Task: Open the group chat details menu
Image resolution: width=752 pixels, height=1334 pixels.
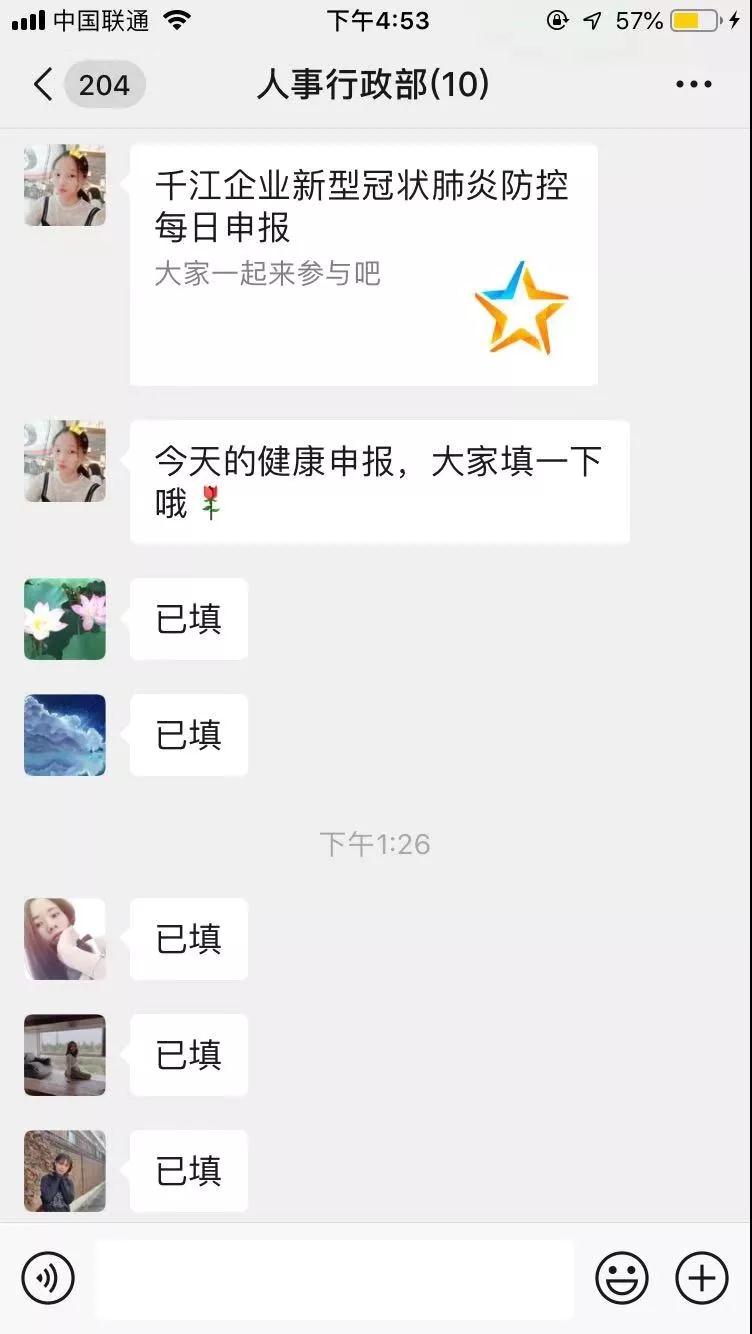Action: point(693,85)
